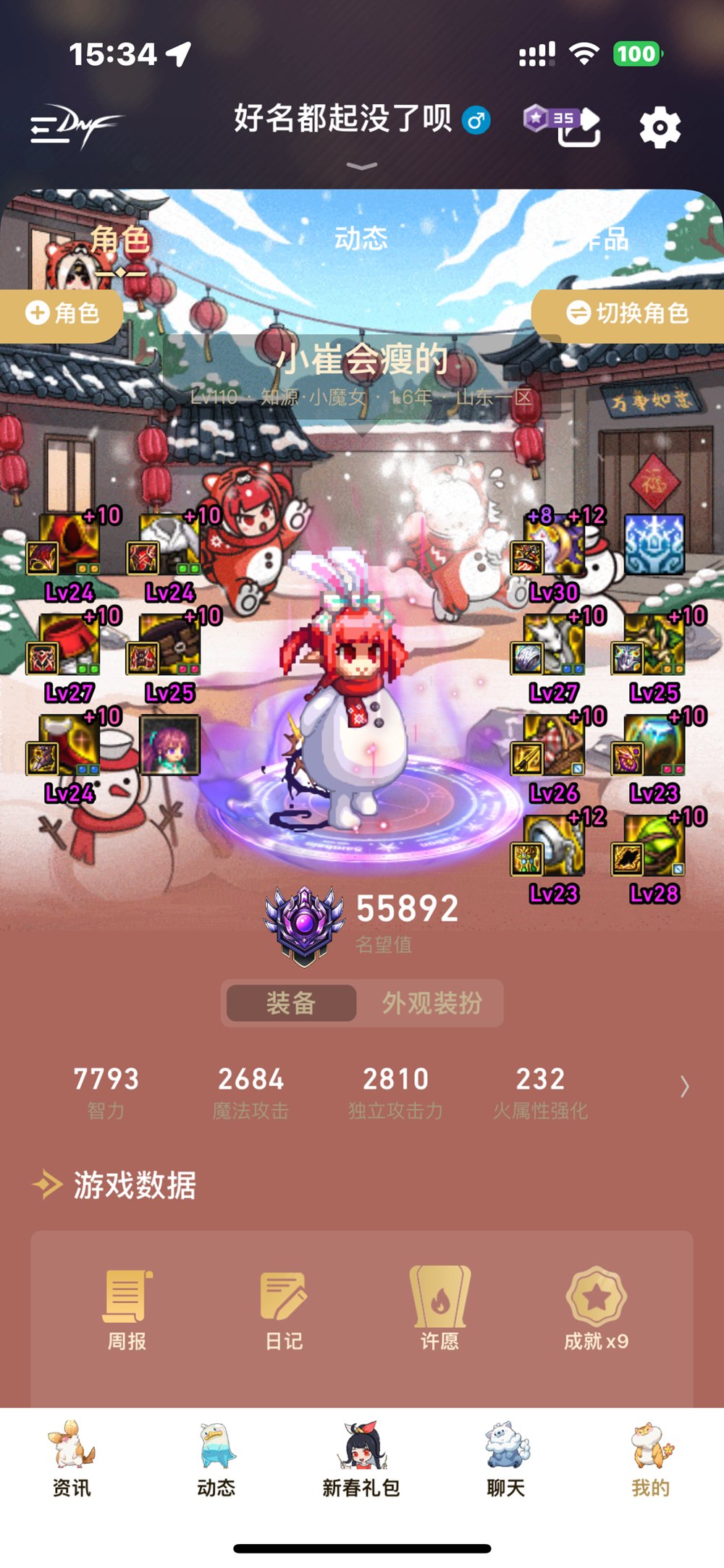The height and width of the screenshot is (1568, 724).
Task: Open the DNF drawer menu
Action: tap(75, 127)
